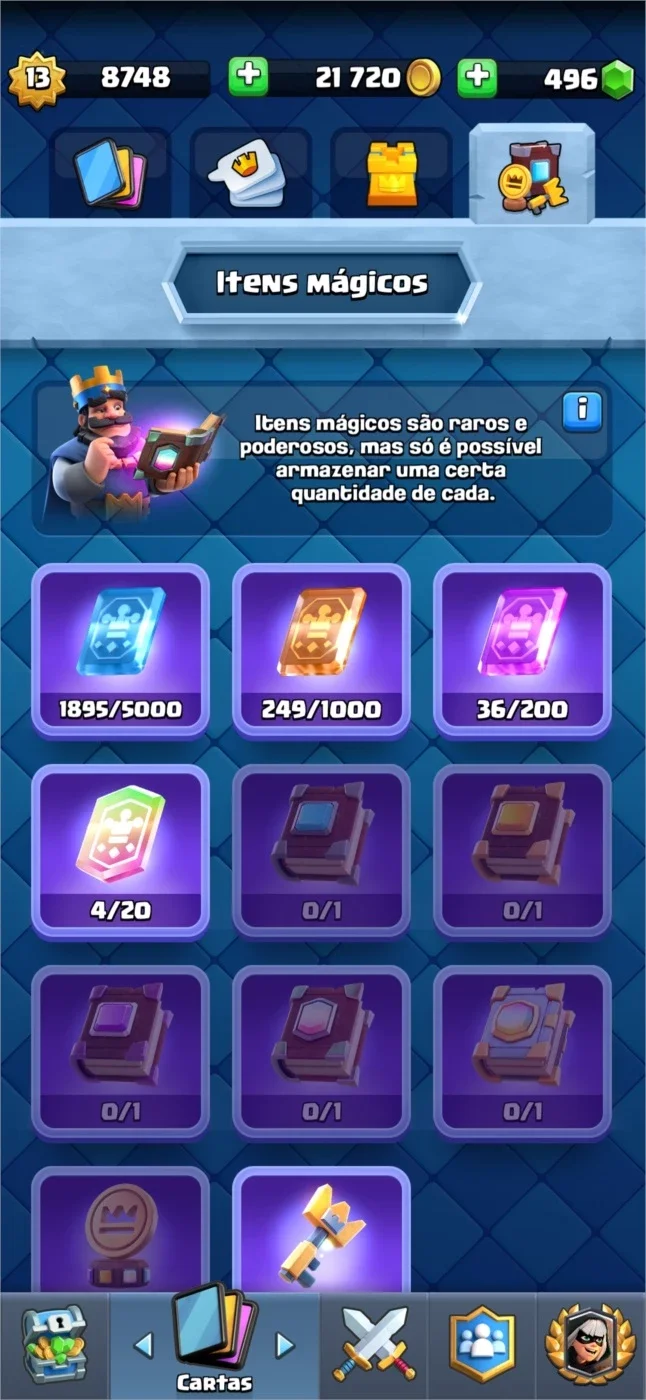This screenshot has height=1400, width=646.
Task: Select the common wild card 1895/5000
Action: [x=120, y=651]
